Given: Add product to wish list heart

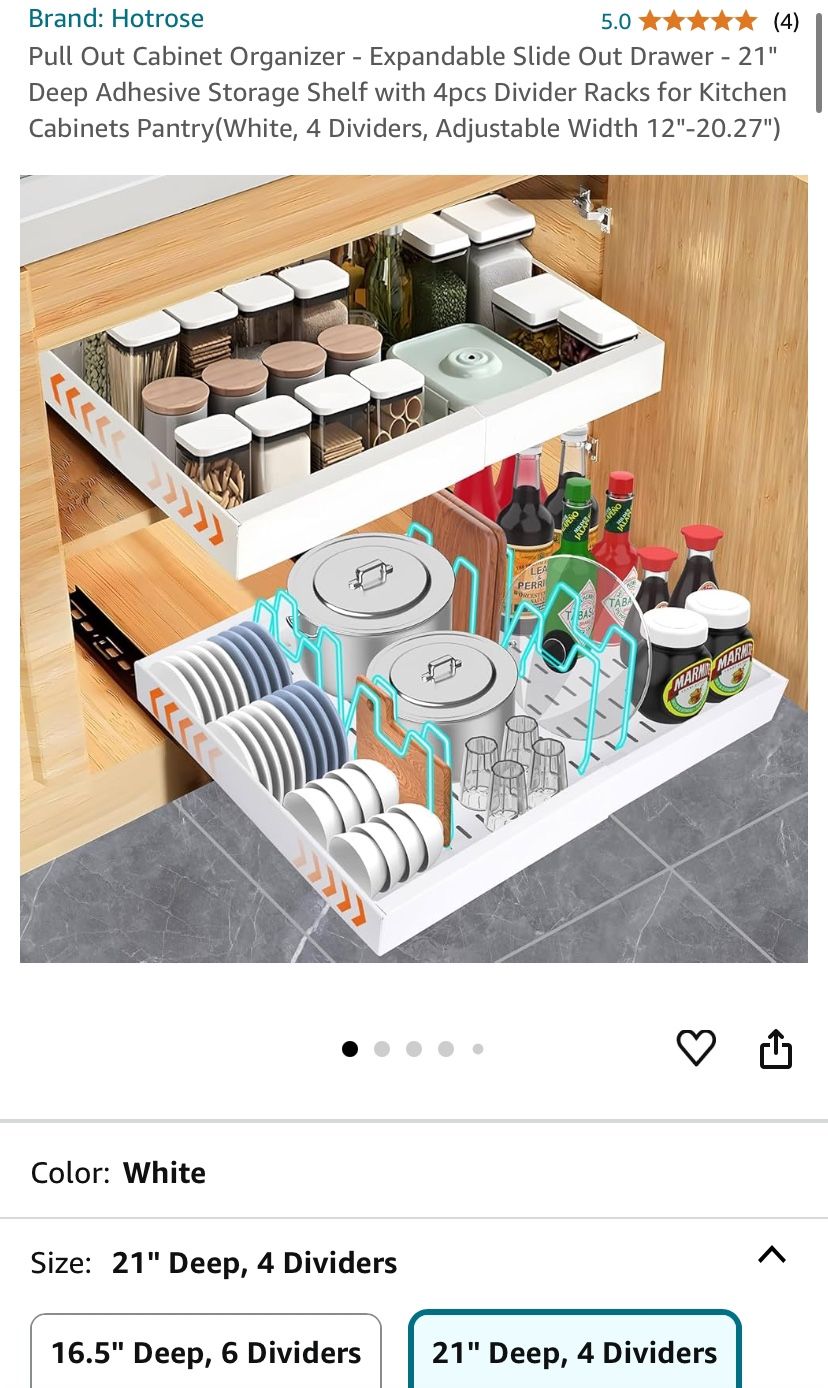Looking at the screenshot, I should click(696, 1048).
